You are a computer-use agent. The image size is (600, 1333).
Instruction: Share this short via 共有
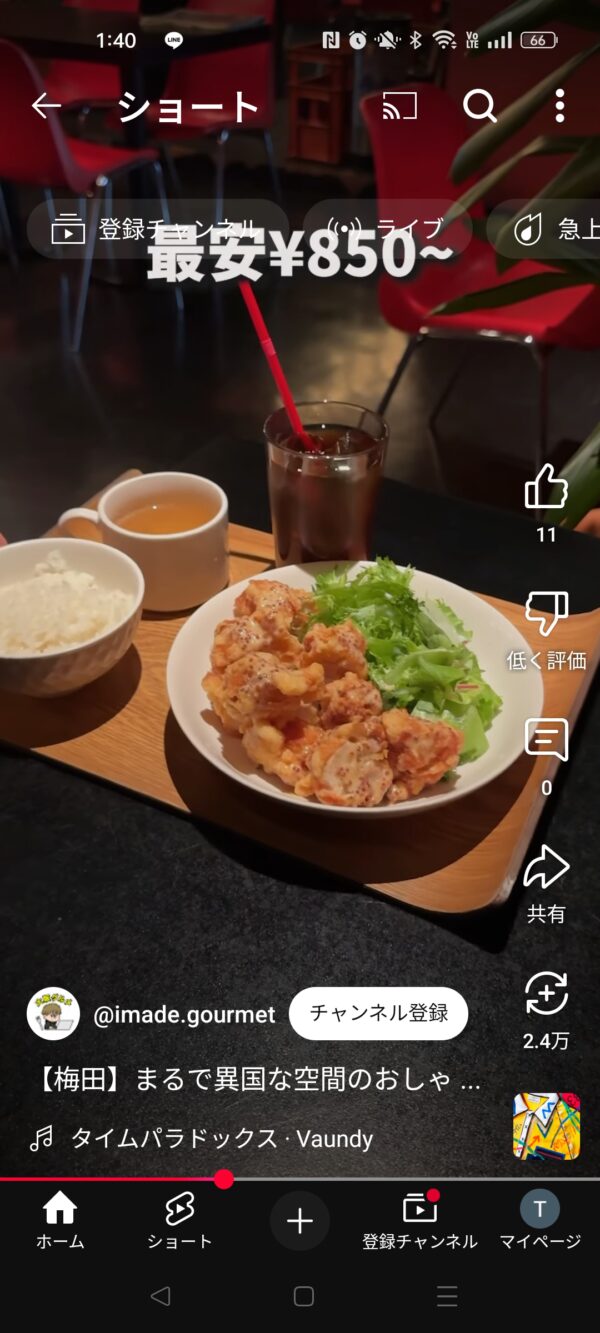(x=546, y=868)
